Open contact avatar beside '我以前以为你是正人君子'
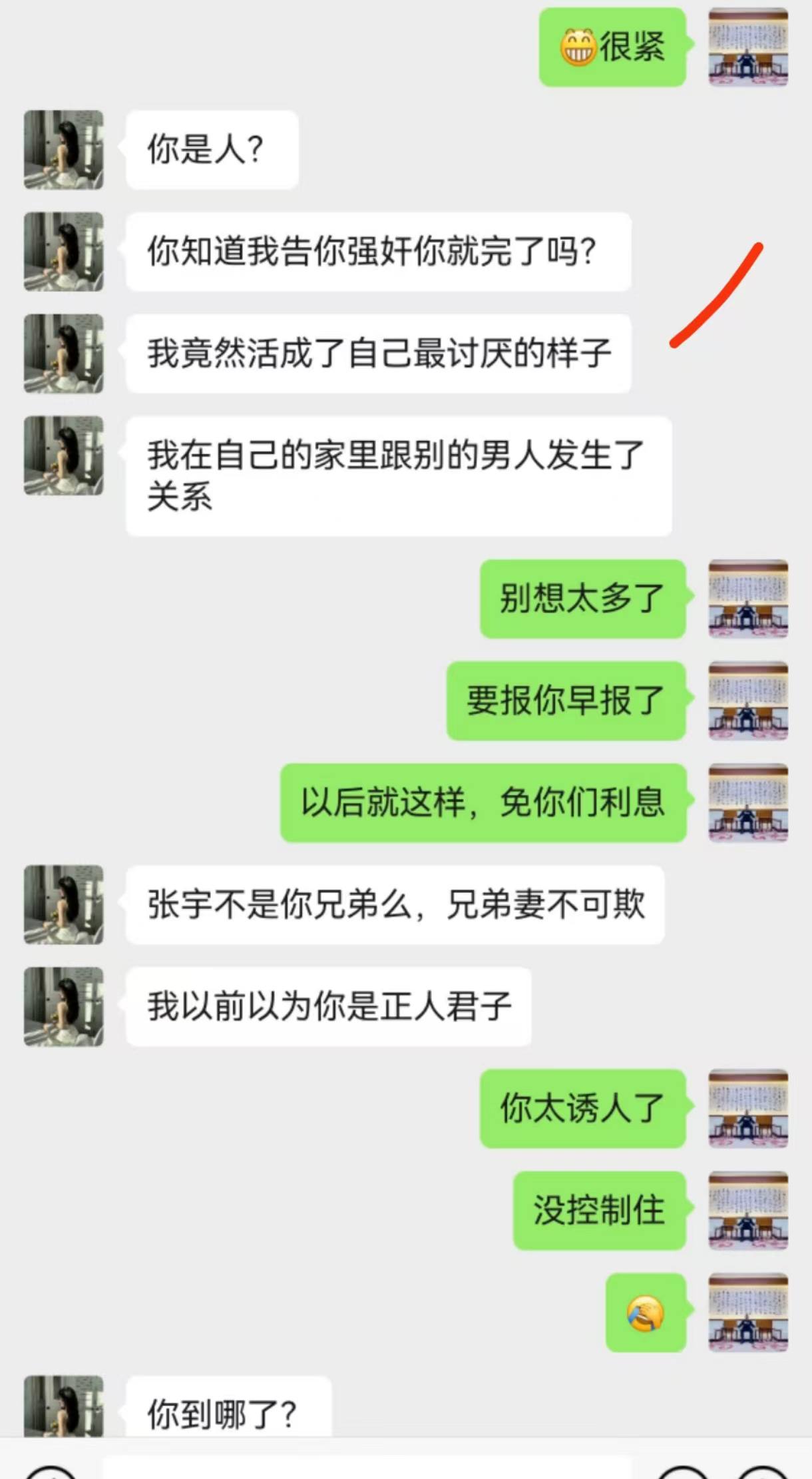 pyautogui.click(x=64, y=1006)
